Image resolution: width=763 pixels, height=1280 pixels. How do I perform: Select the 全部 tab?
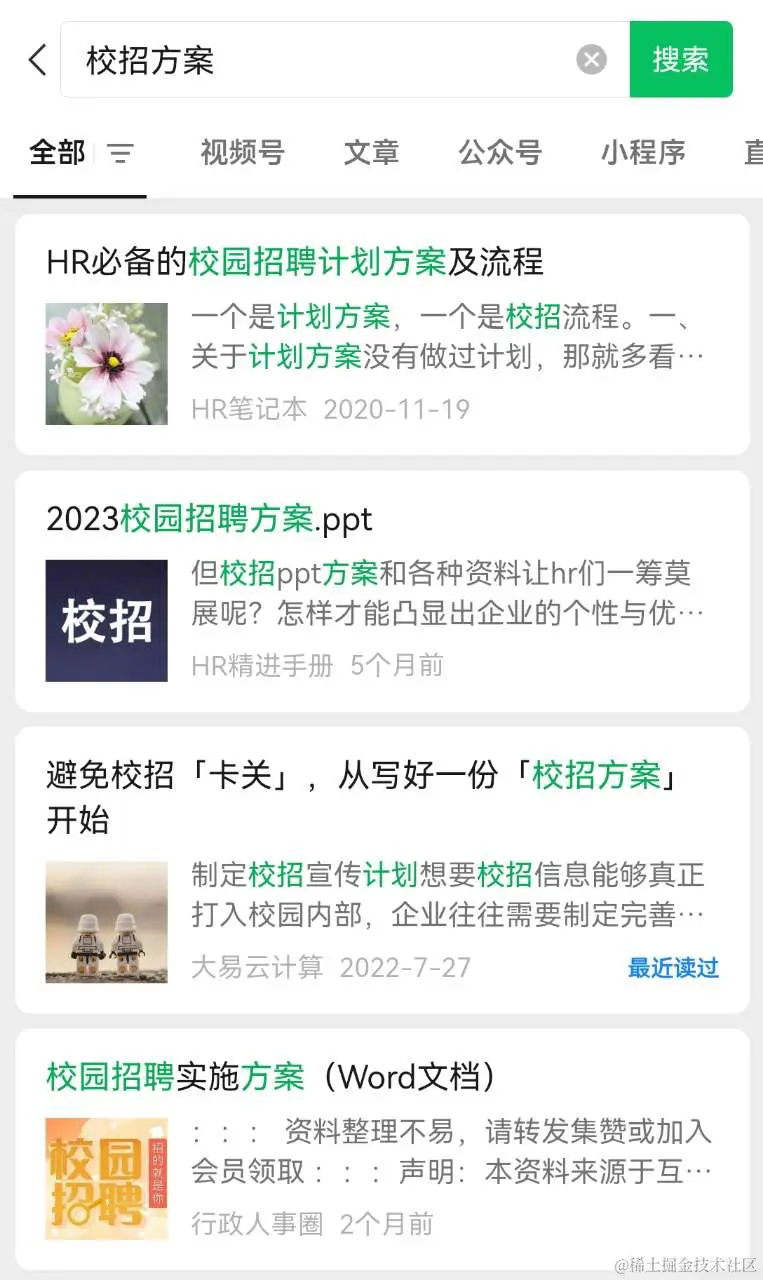[x=57, y=153]
